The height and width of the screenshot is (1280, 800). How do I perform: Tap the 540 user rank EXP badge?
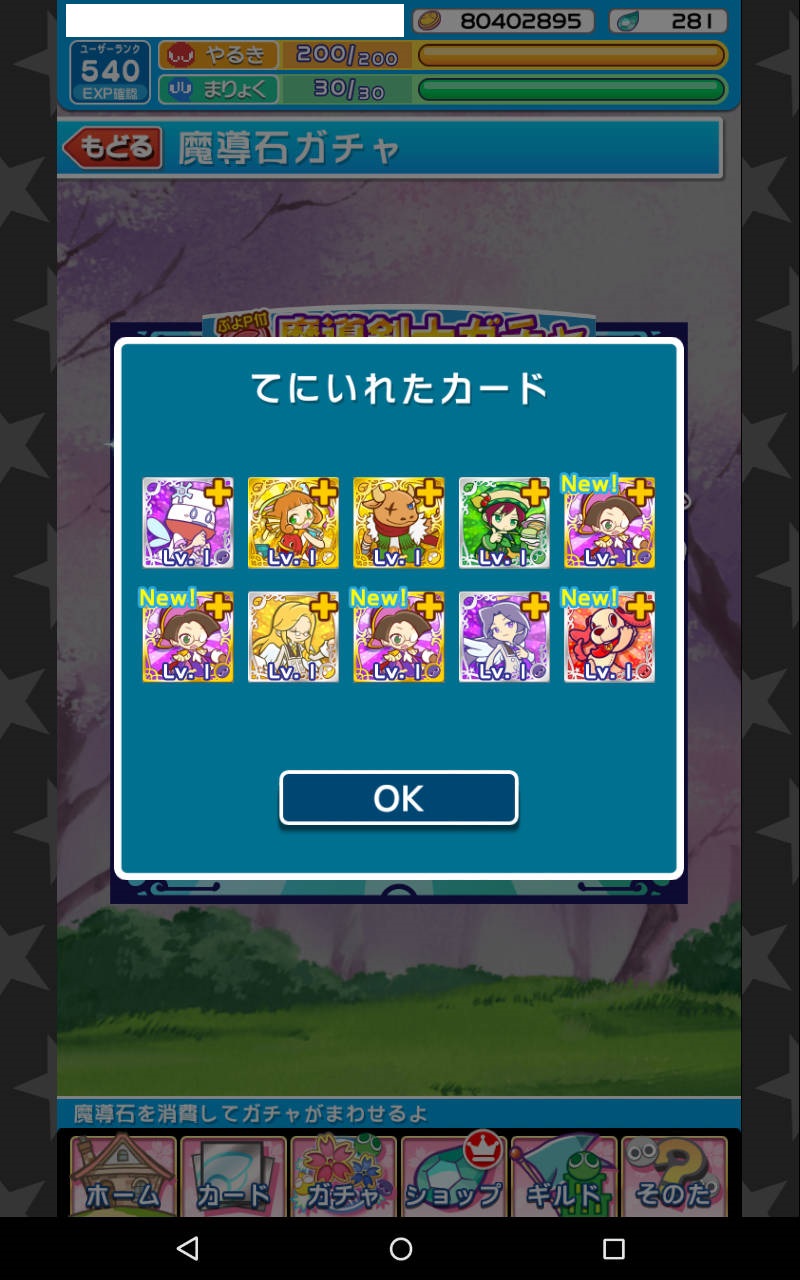[x=110, y=72]
